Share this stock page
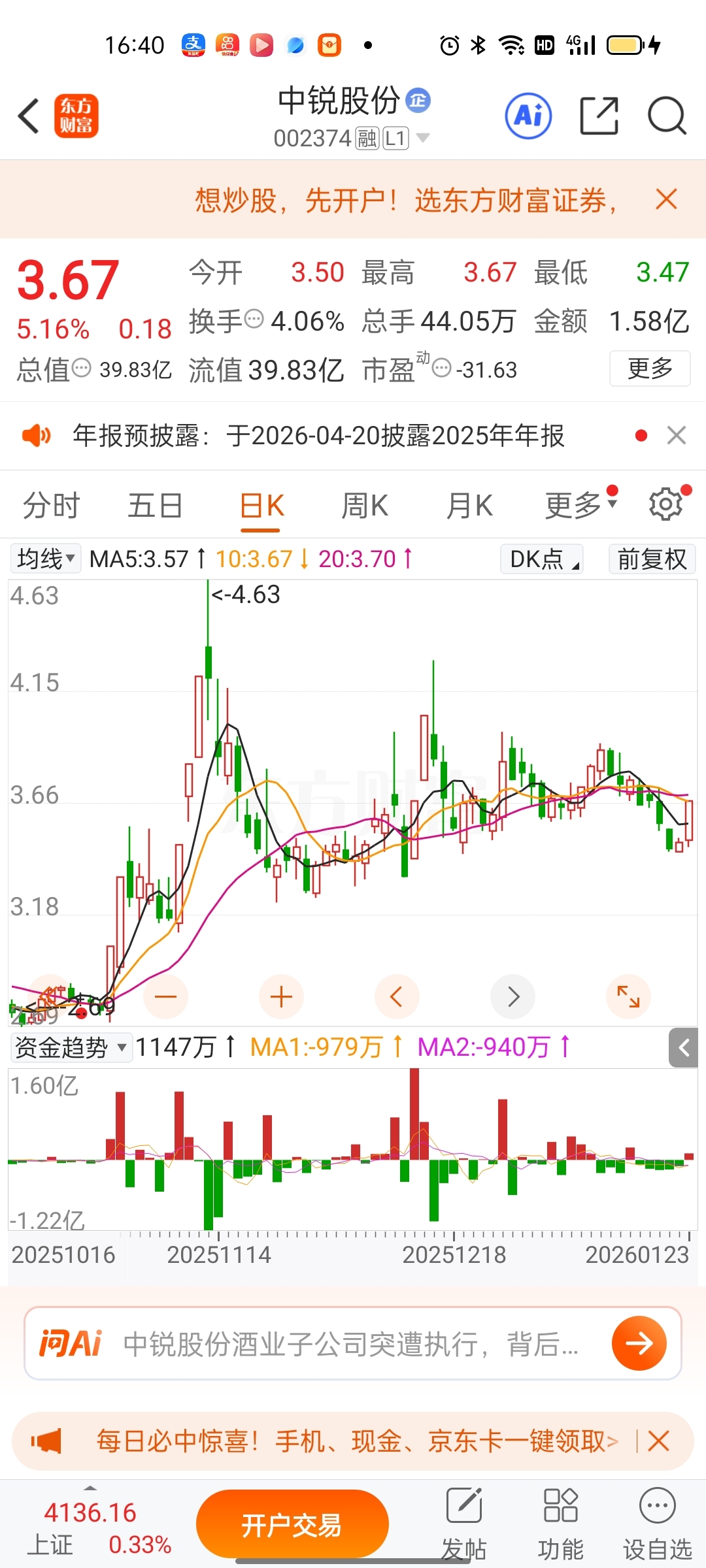This screenshot has width=706, height=1568. click(x=599, y=116)
